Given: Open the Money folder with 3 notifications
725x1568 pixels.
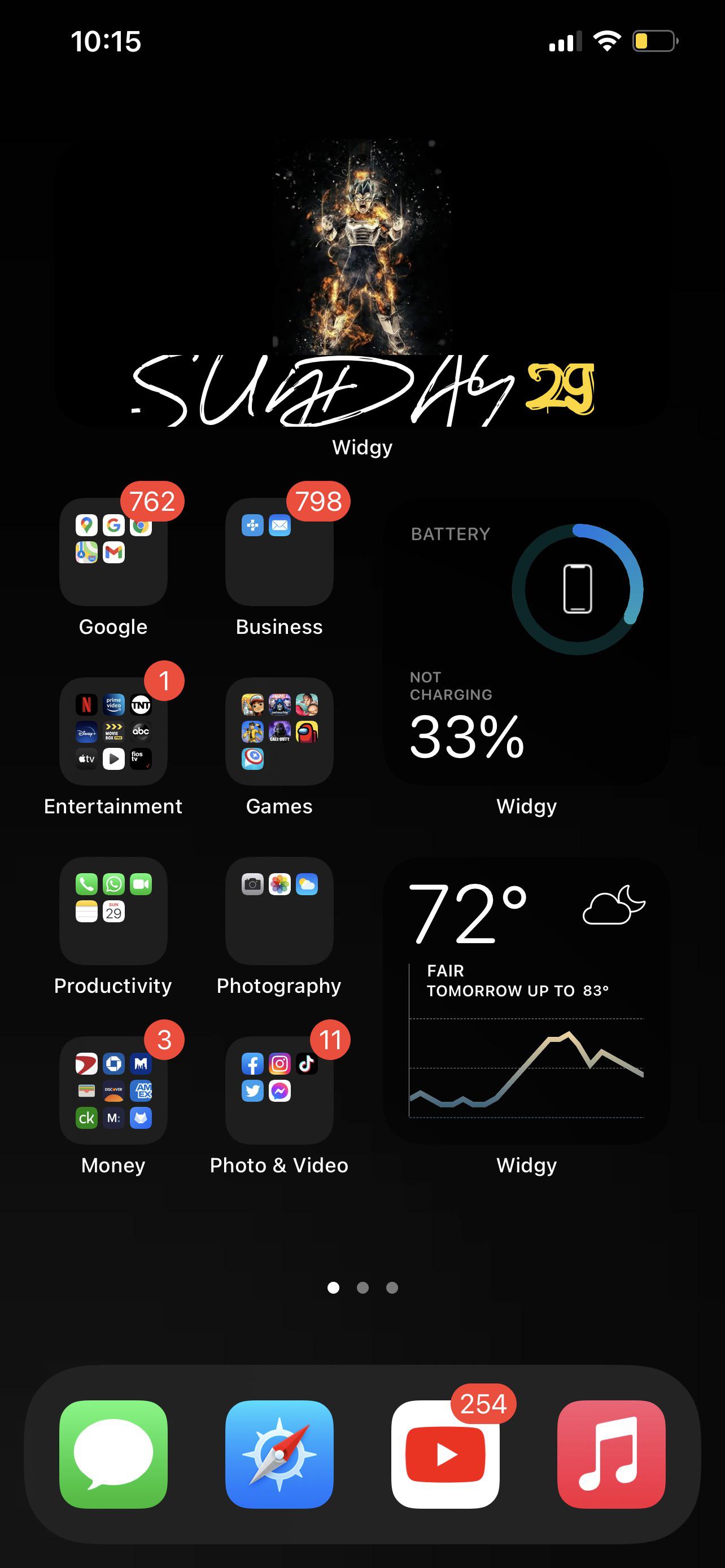Looking at the screenshot, I should pyautogui.click(x=112, y=1089).
